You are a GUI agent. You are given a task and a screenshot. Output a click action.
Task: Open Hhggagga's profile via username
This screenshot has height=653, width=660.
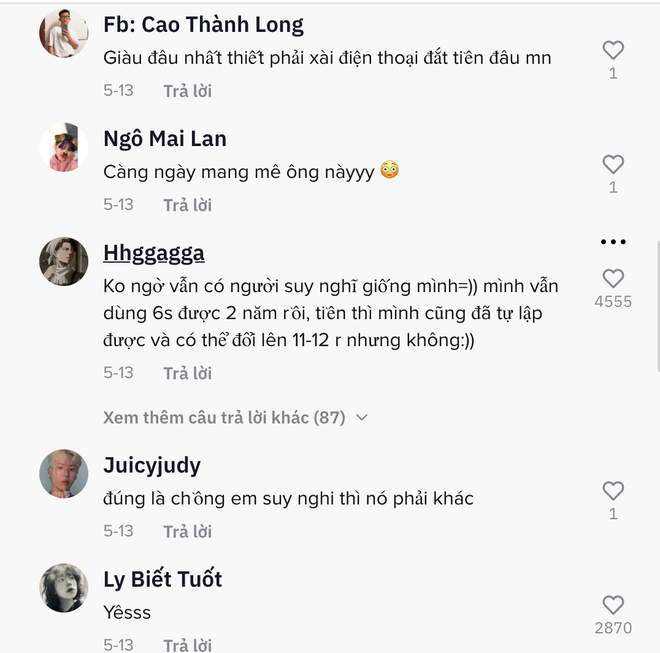point(154,252)
